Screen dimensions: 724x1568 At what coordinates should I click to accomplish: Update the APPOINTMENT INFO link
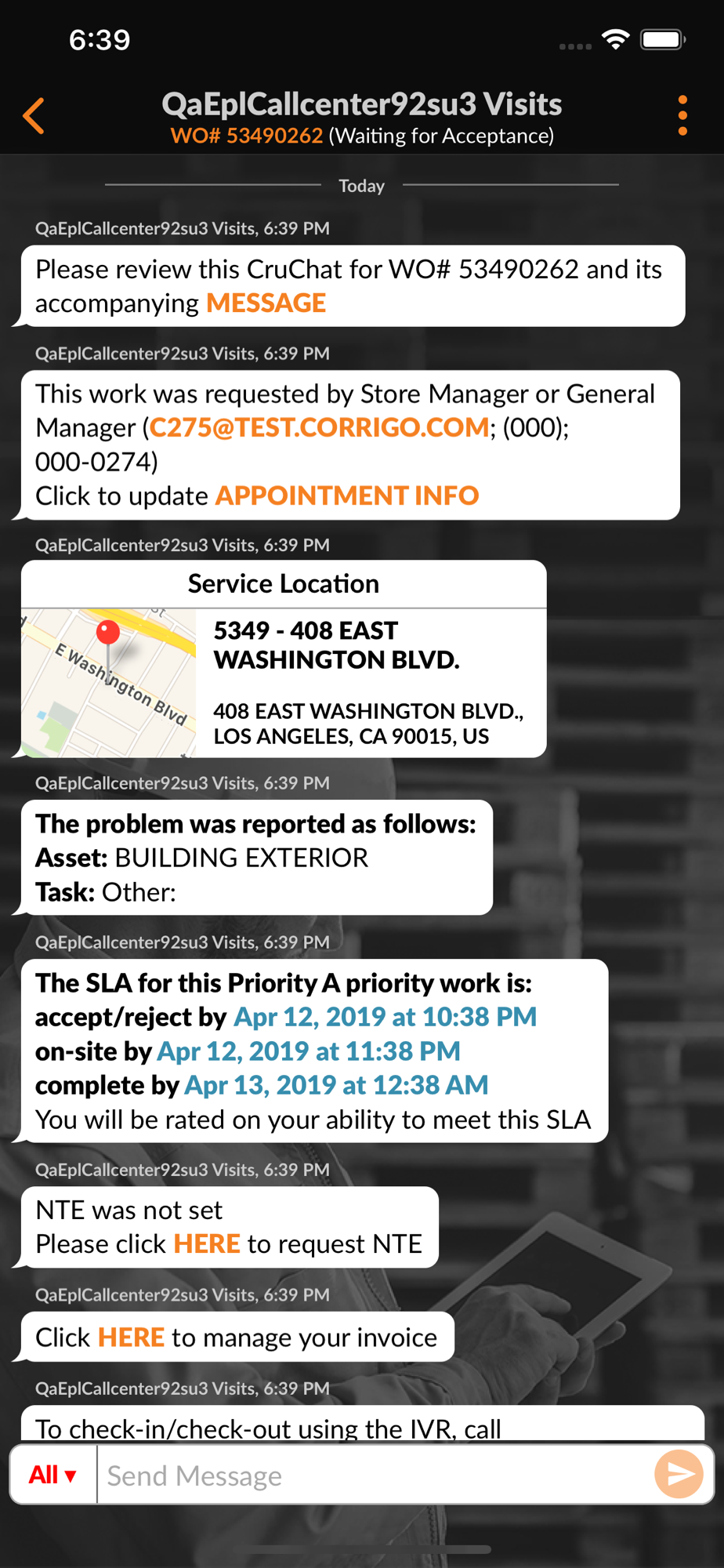point(346,495)
